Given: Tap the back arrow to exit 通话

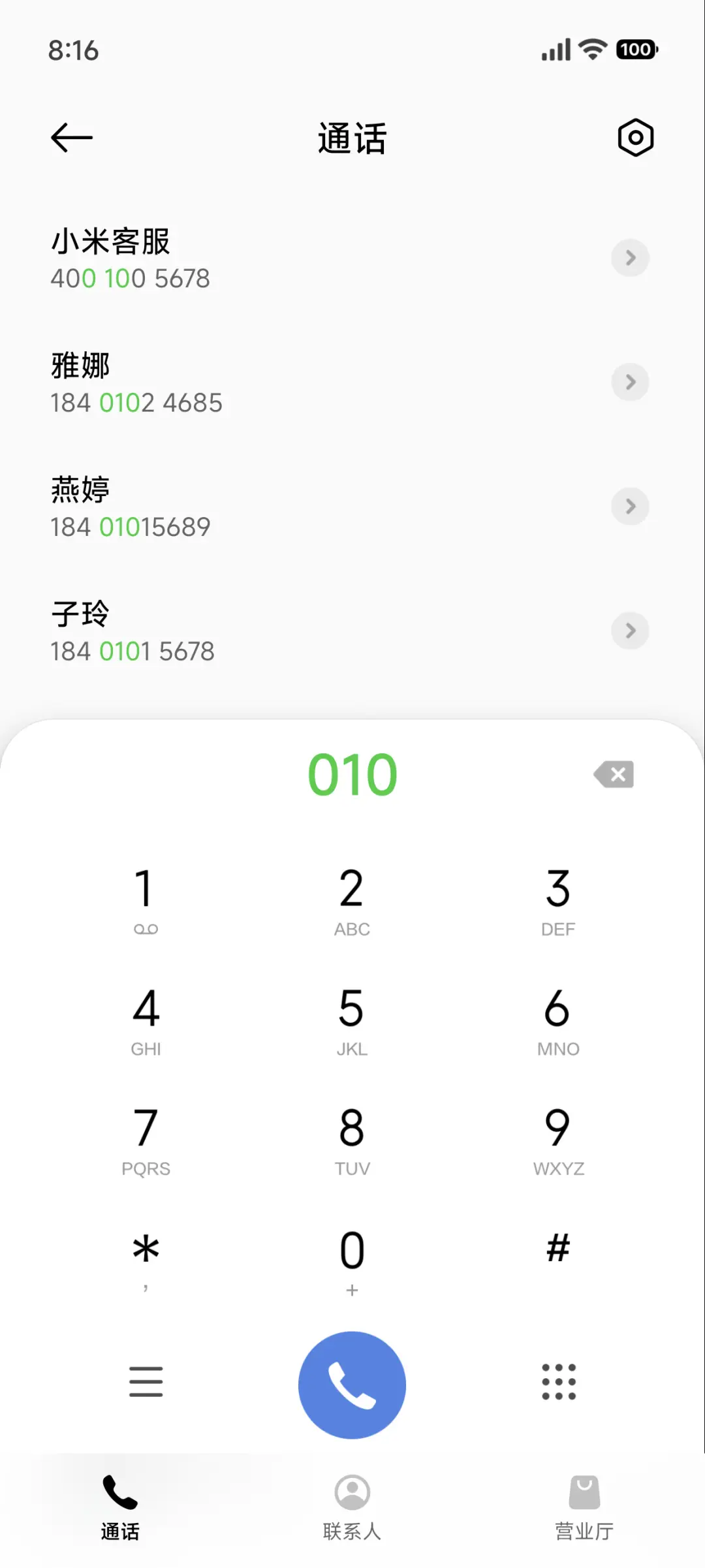Looking at the screenshot, I should pyautogui.click(x=70, y=137).
